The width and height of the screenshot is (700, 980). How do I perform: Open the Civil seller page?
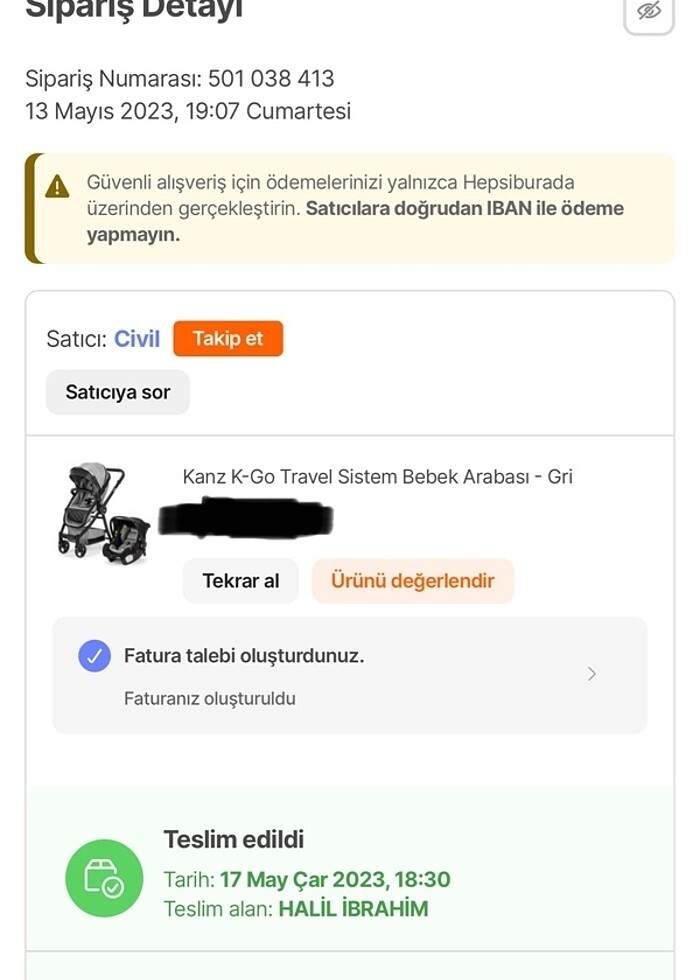(137, 339)
